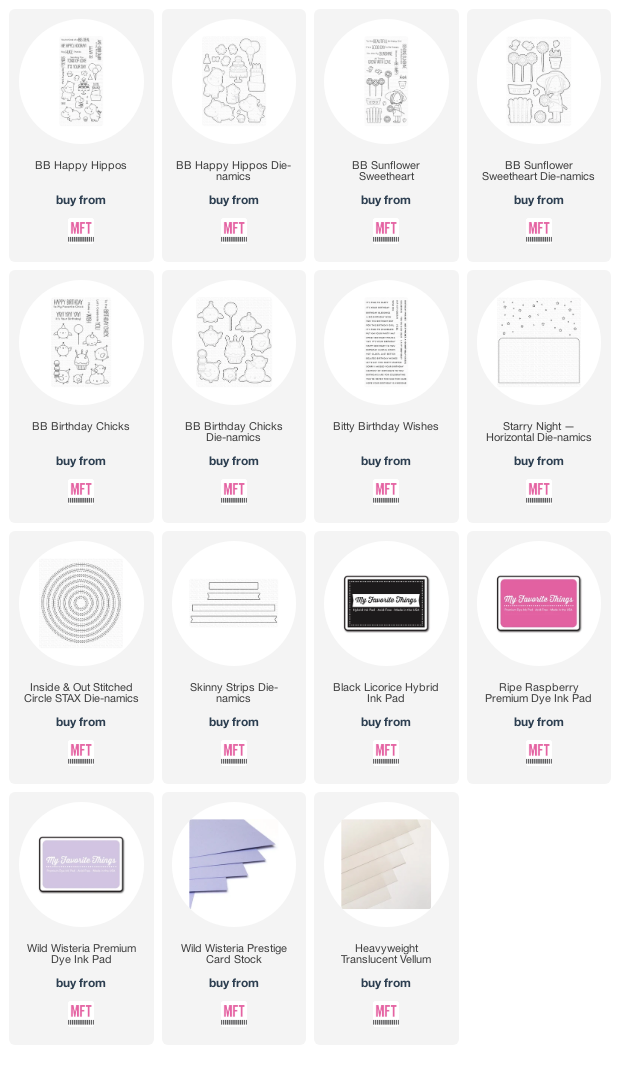Open BB Birthday Chicks Die-namics product
Viewport: 620px width, 1065px height.
(x=234, y=431)
